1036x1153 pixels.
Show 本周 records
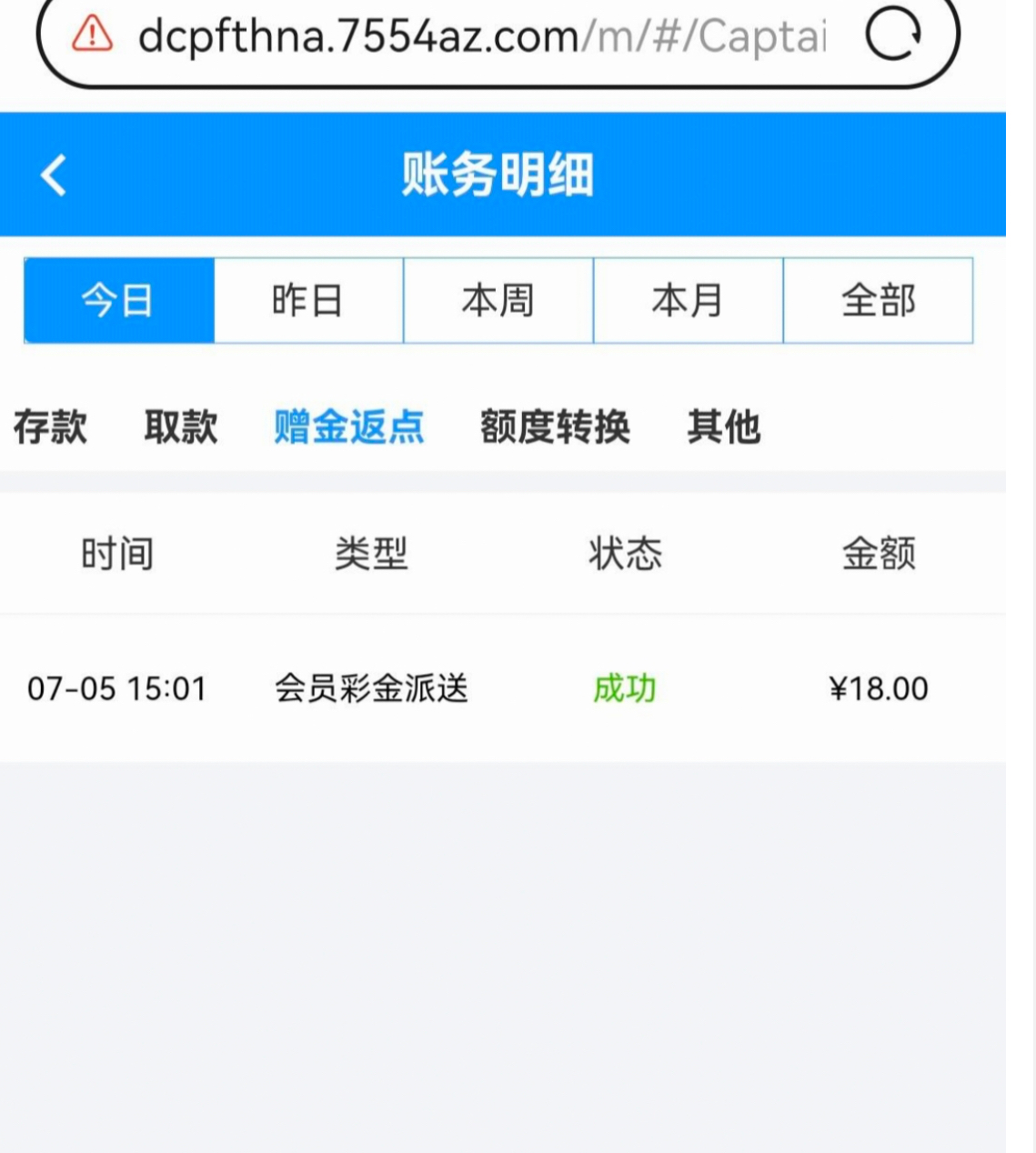(x=498, y=300)
